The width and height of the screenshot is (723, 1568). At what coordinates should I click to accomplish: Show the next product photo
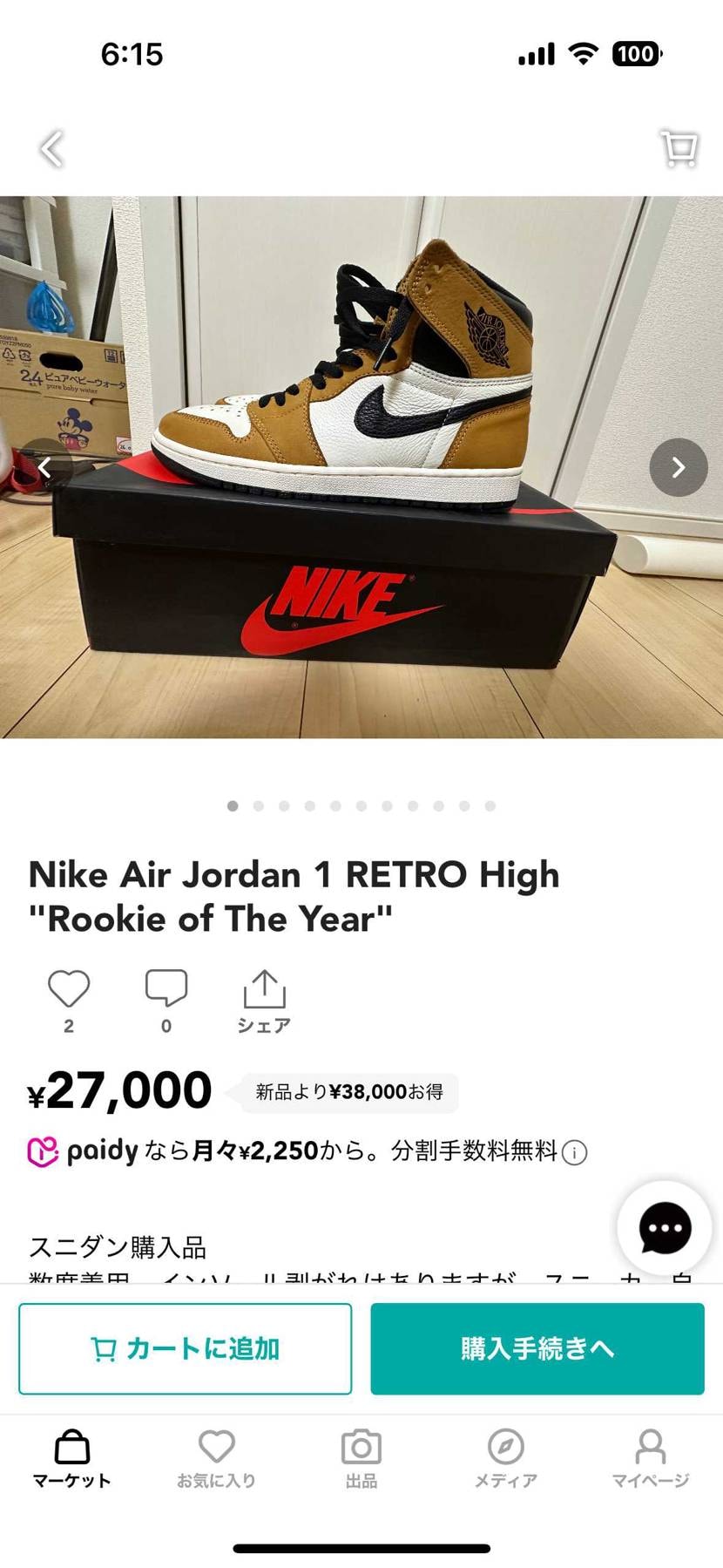678,468
